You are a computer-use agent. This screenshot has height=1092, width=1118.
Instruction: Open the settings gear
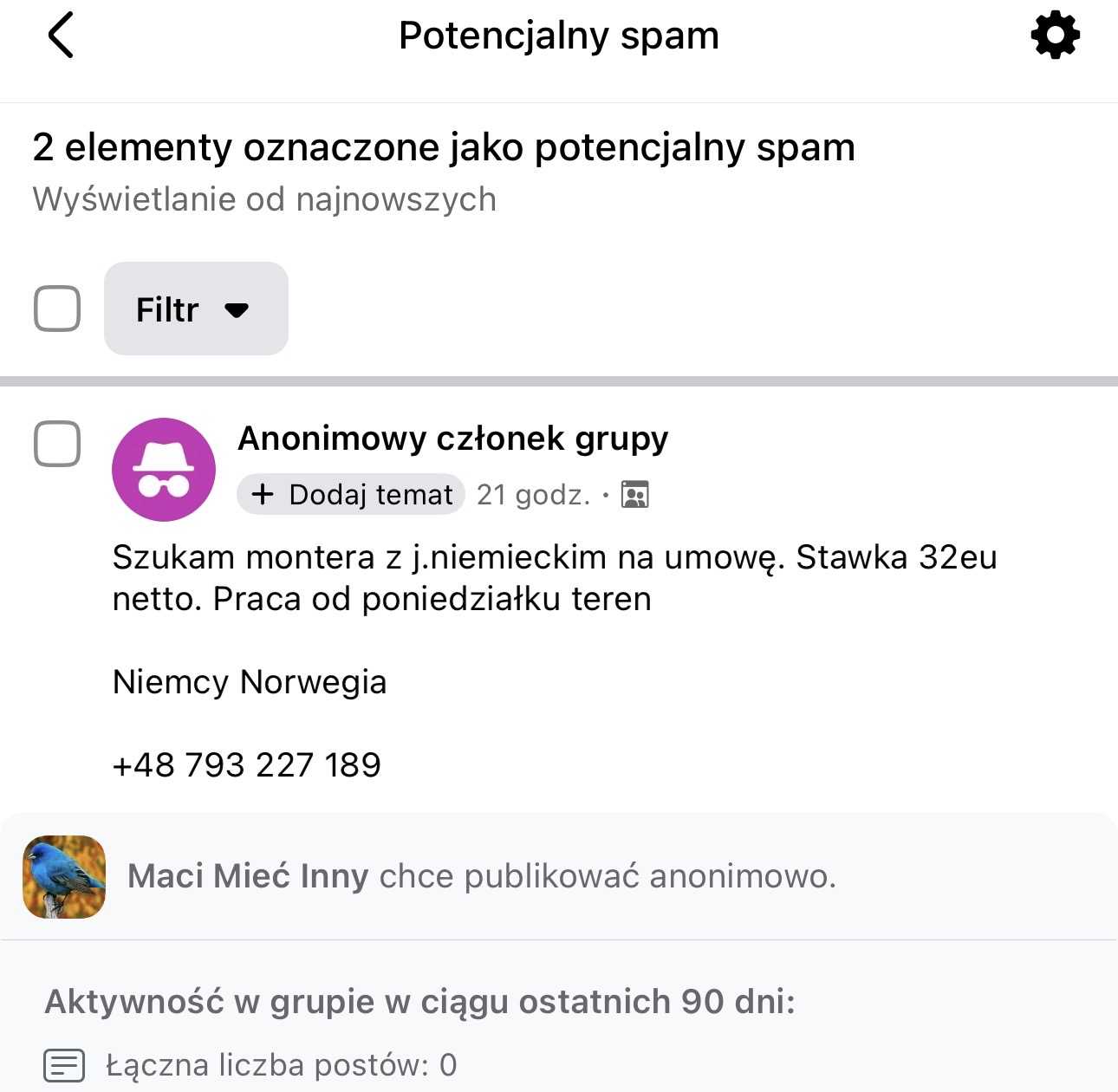(1055, 36)
